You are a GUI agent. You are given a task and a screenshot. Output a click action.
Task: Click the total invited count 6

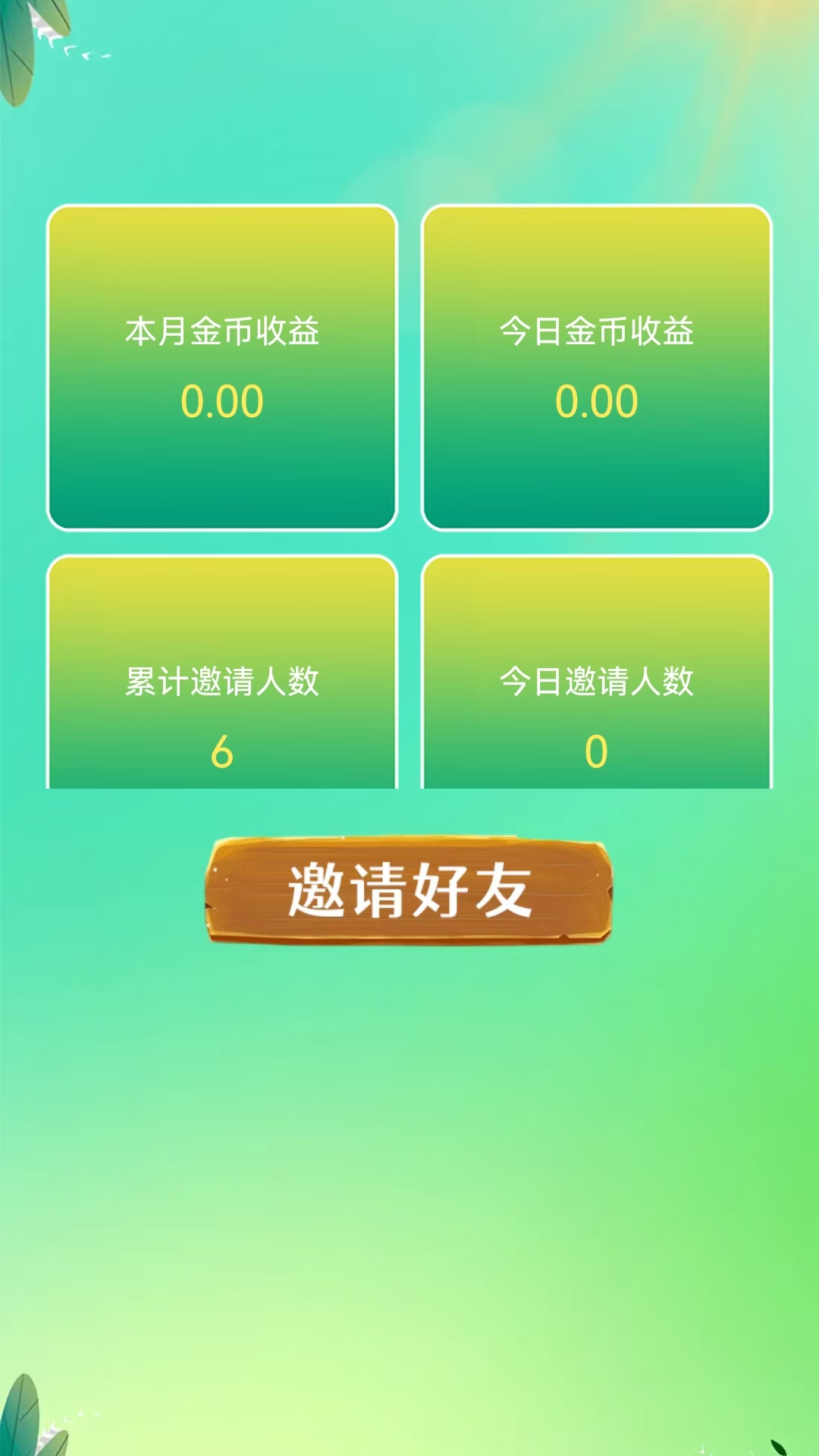click(223, 751)
